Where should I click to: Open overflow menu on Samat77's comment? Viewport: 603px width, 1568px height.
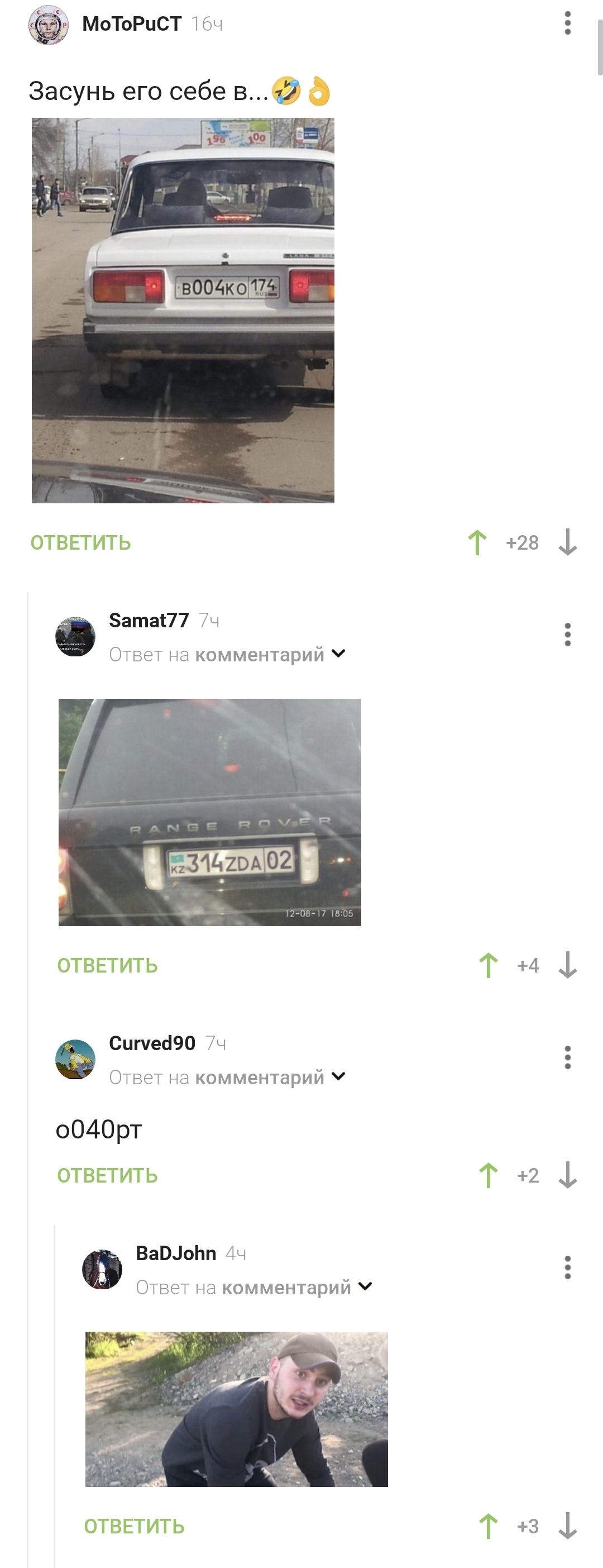tap(567, 634)
